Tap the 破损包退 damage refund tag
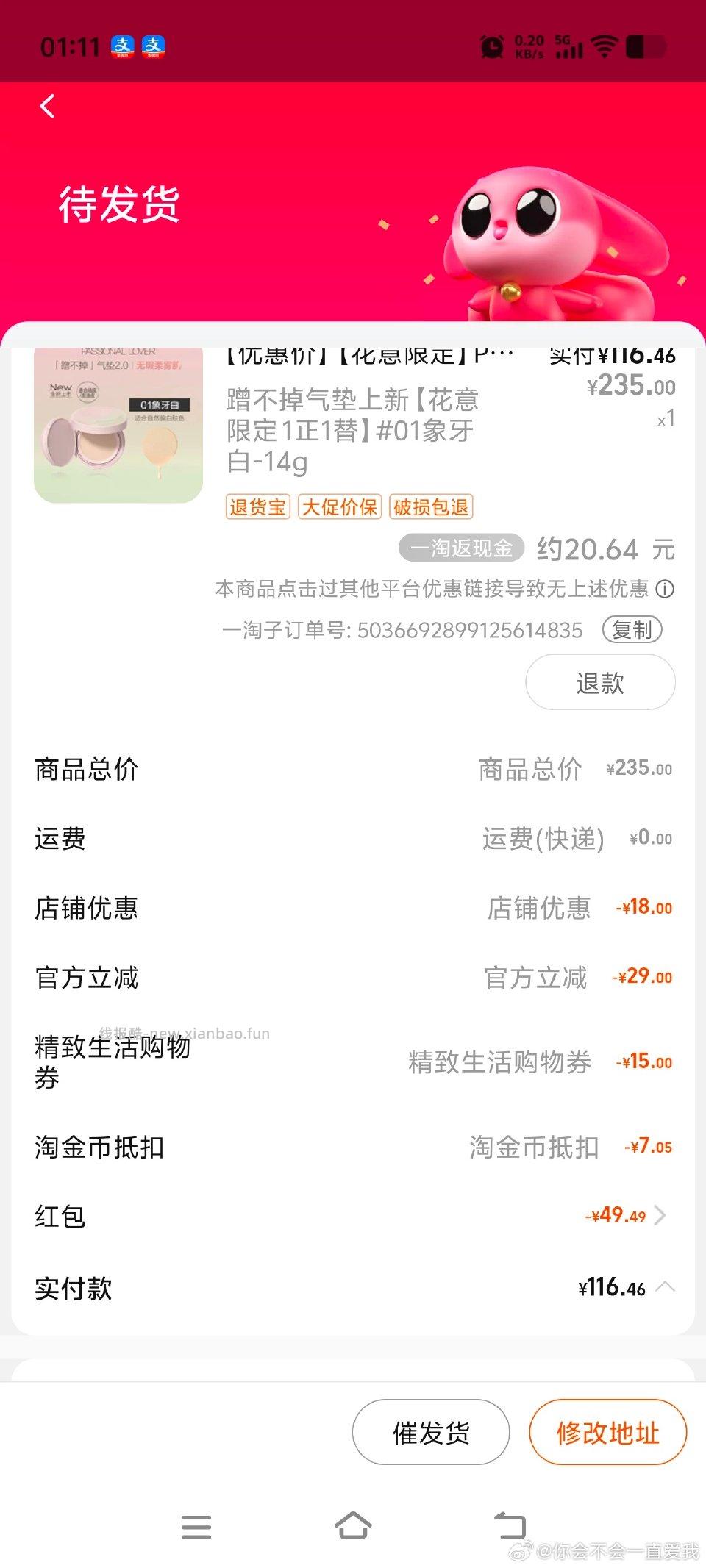 point(430,507)
